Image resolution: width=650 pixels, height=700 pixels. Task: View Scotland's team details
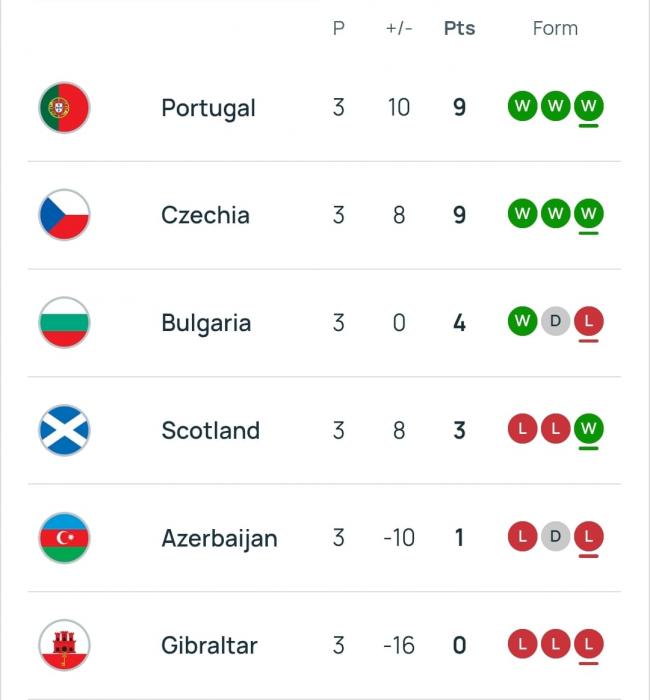pos(210,431)
